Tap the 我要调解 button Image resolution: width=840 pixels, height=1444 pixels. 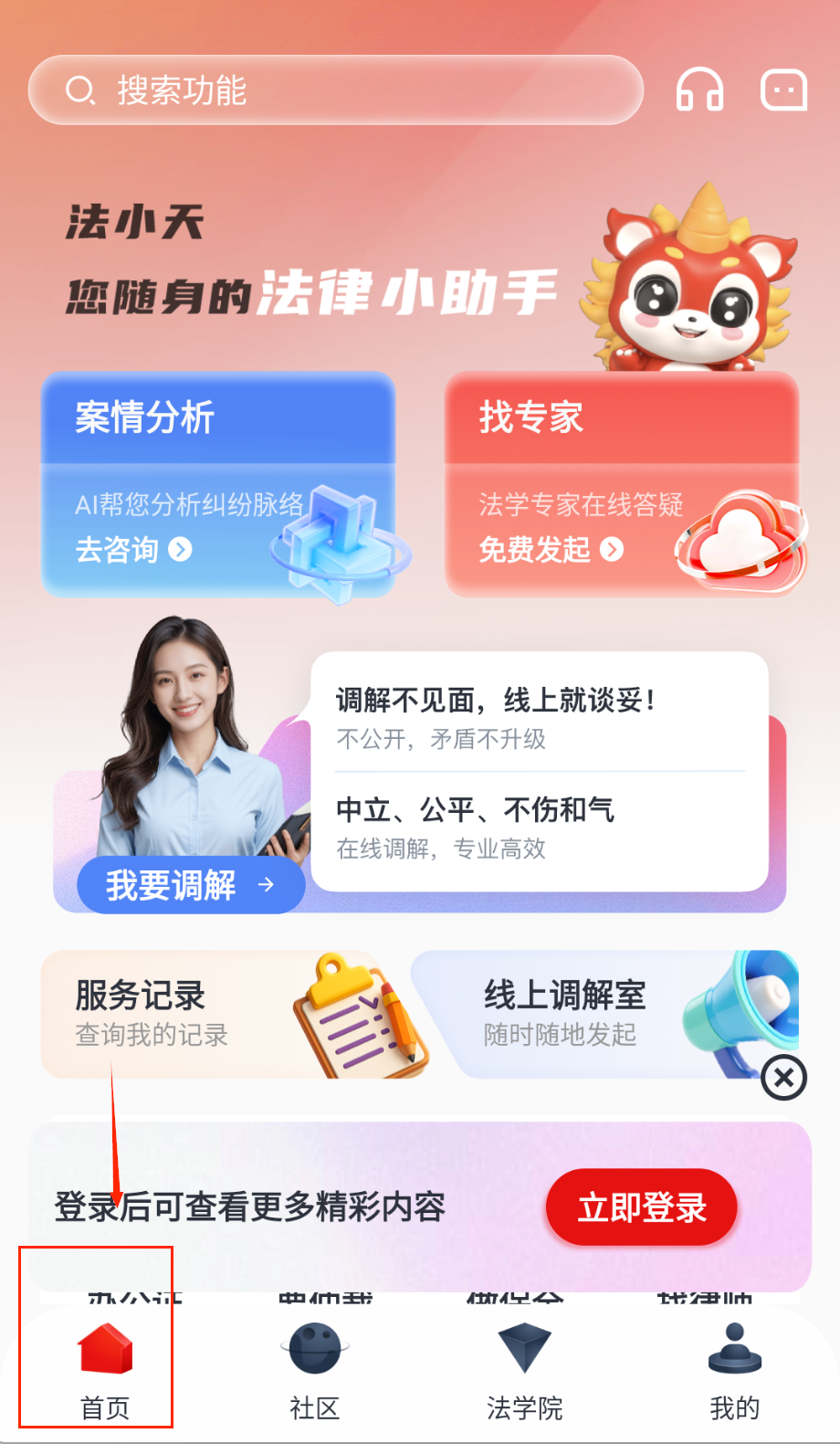click(x=191, y=885)
